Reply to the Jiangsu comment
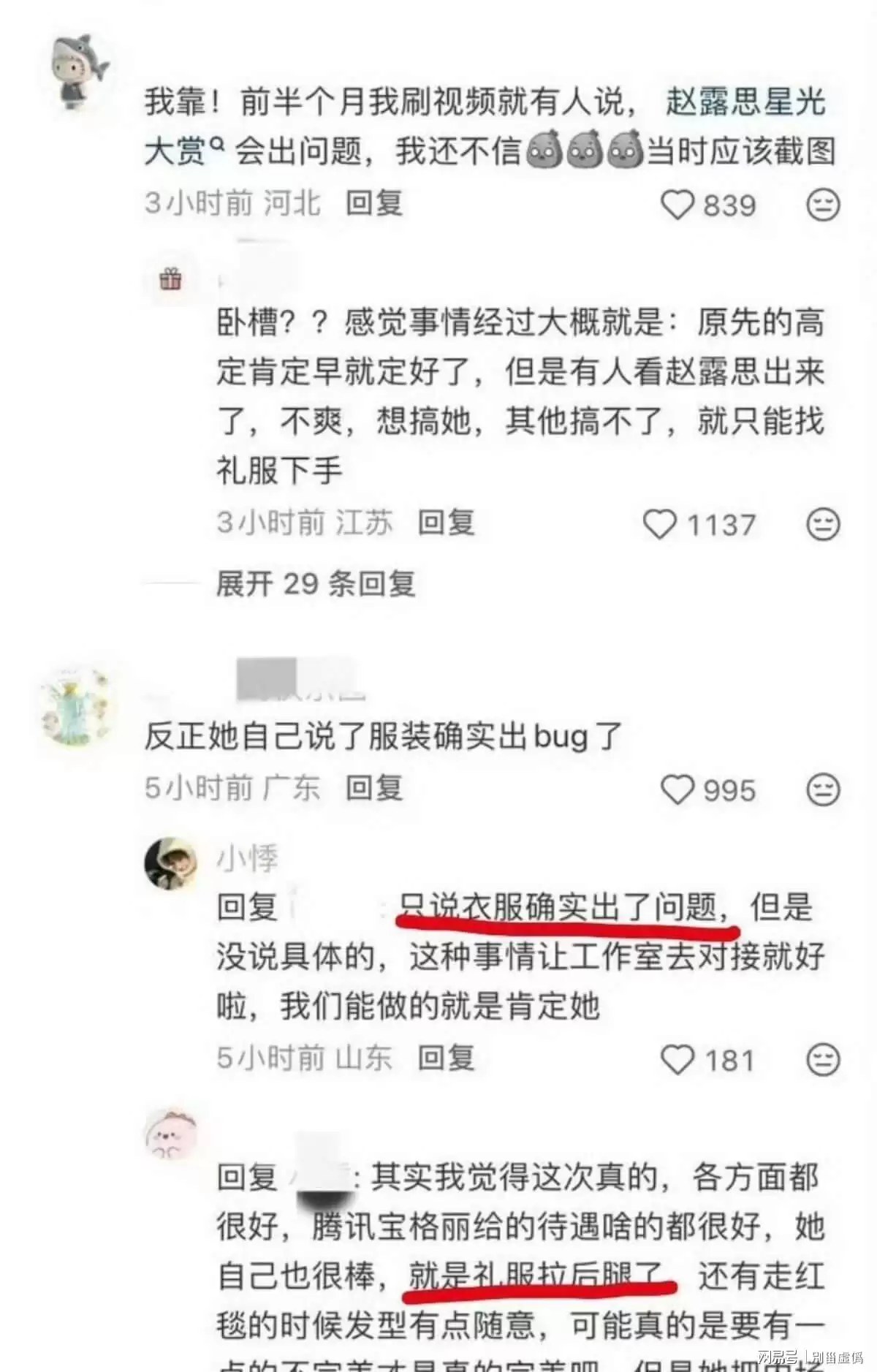 pyautogui.click(x=446, y=523)
